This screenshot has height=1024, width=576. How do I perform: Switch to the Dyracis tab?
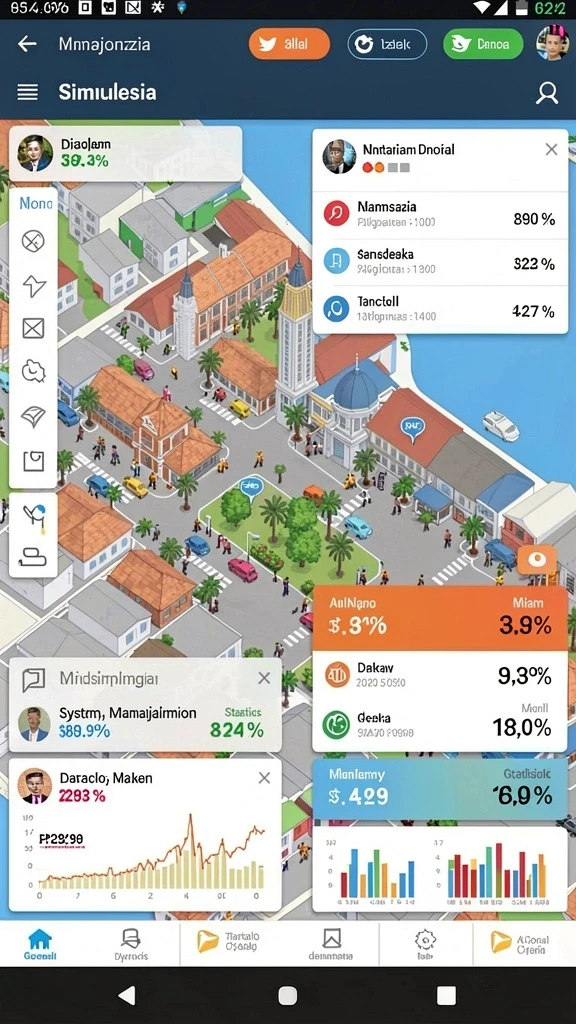[x=131, y=944]
